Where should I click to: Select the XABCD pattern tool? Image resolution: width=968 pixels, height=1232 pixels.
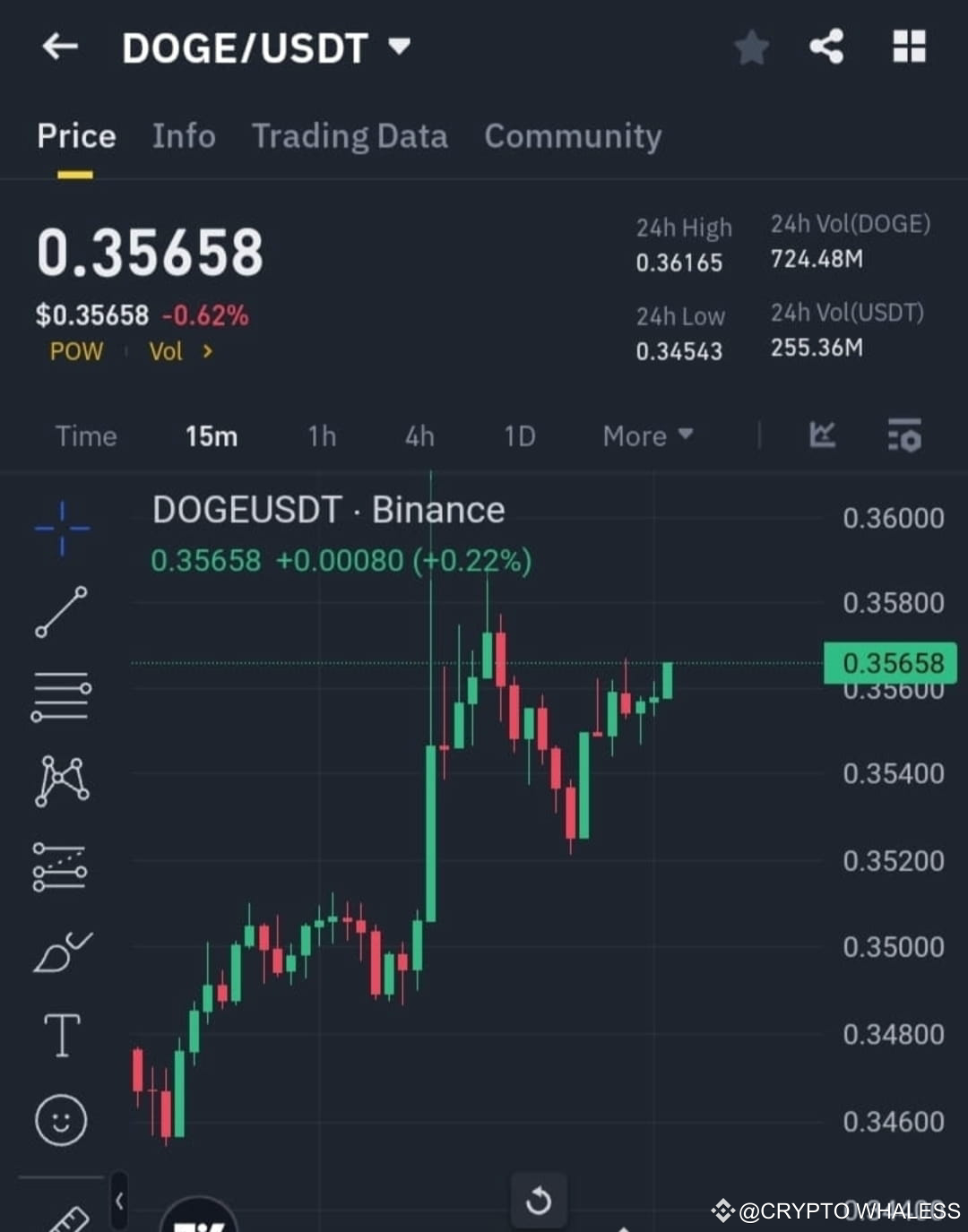tap(61, 781)
